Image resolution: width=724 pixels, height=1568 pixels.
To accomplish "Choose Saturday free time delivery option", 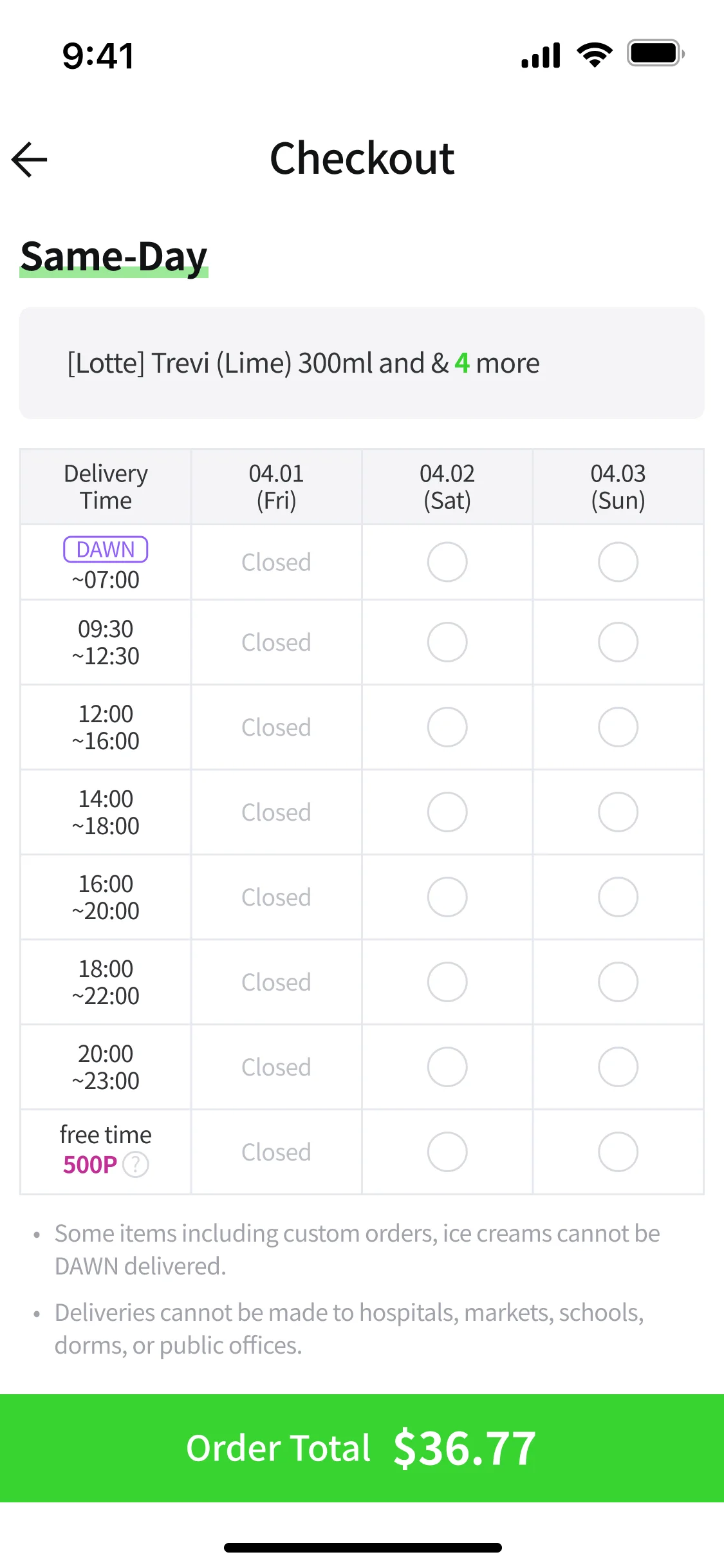I will [447, 1152].
